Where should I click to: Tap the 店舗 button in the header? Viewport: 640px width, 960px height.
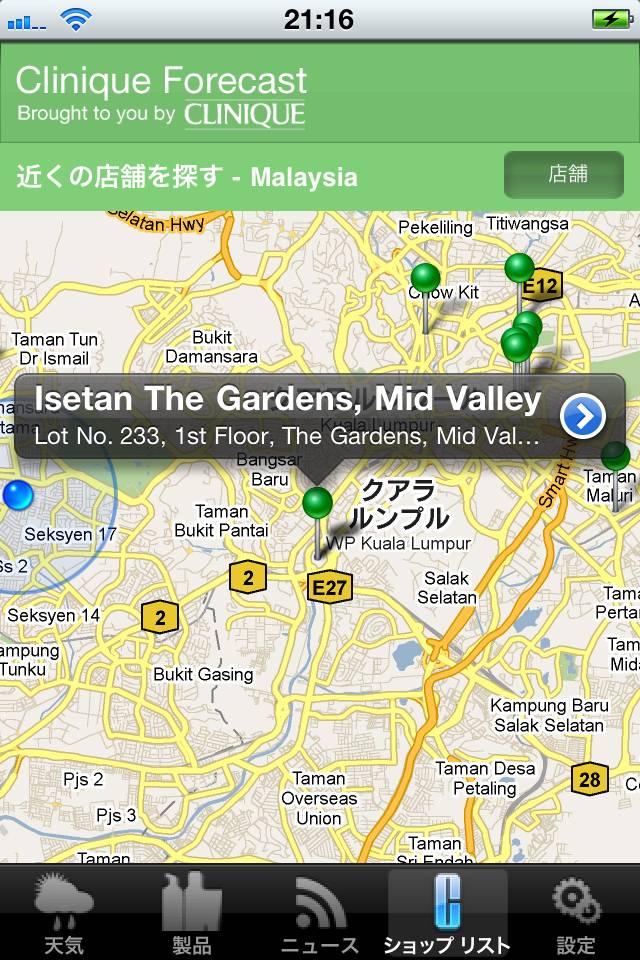click(x=564, y=175)
